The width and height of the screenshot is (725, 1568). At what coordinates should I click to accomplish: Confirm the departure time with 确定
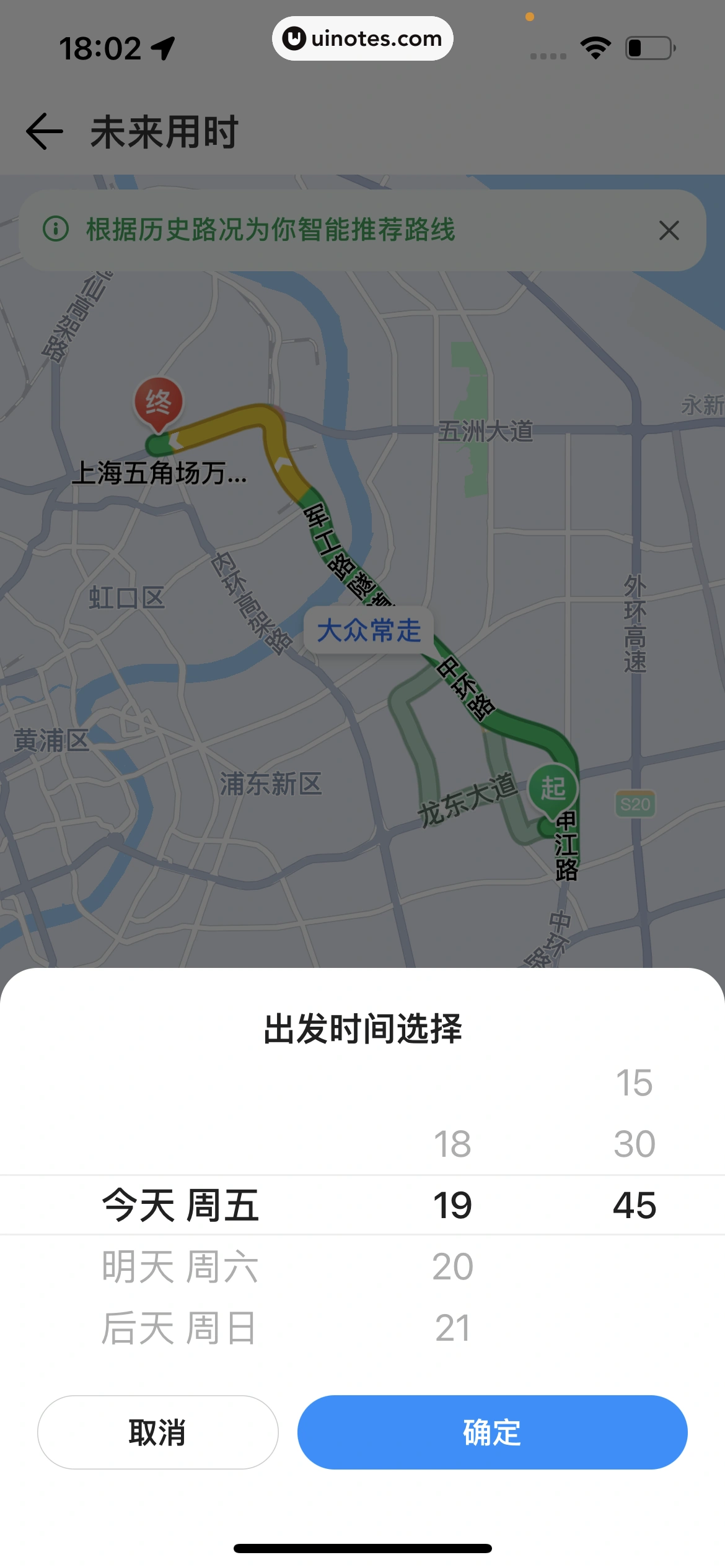[x=492, y=1432]
